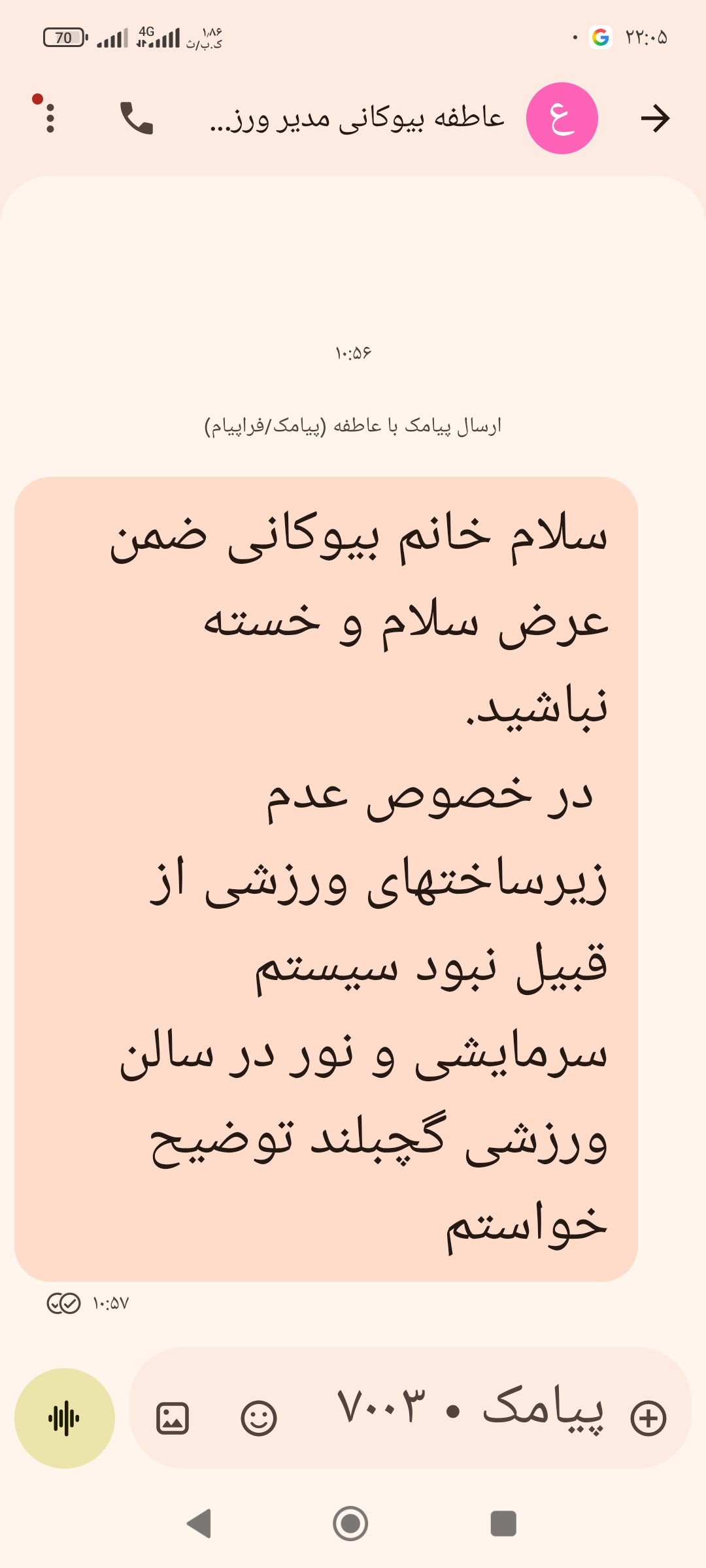Open contact avatar with letter ع

pyautogui.click(x=562, y=118)
